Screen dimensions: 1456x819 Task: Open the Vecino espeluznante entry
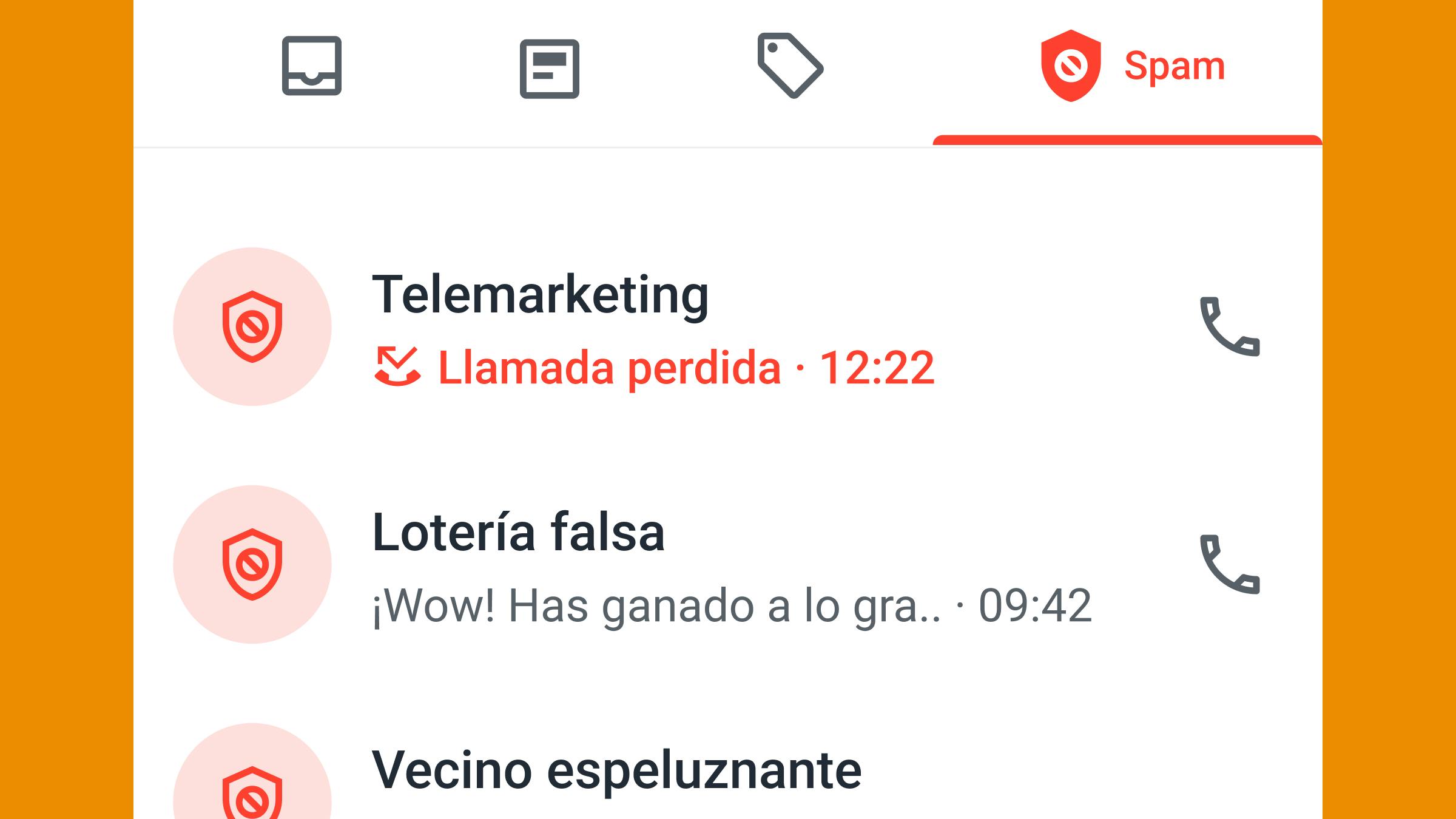click(x=616, y=770)
